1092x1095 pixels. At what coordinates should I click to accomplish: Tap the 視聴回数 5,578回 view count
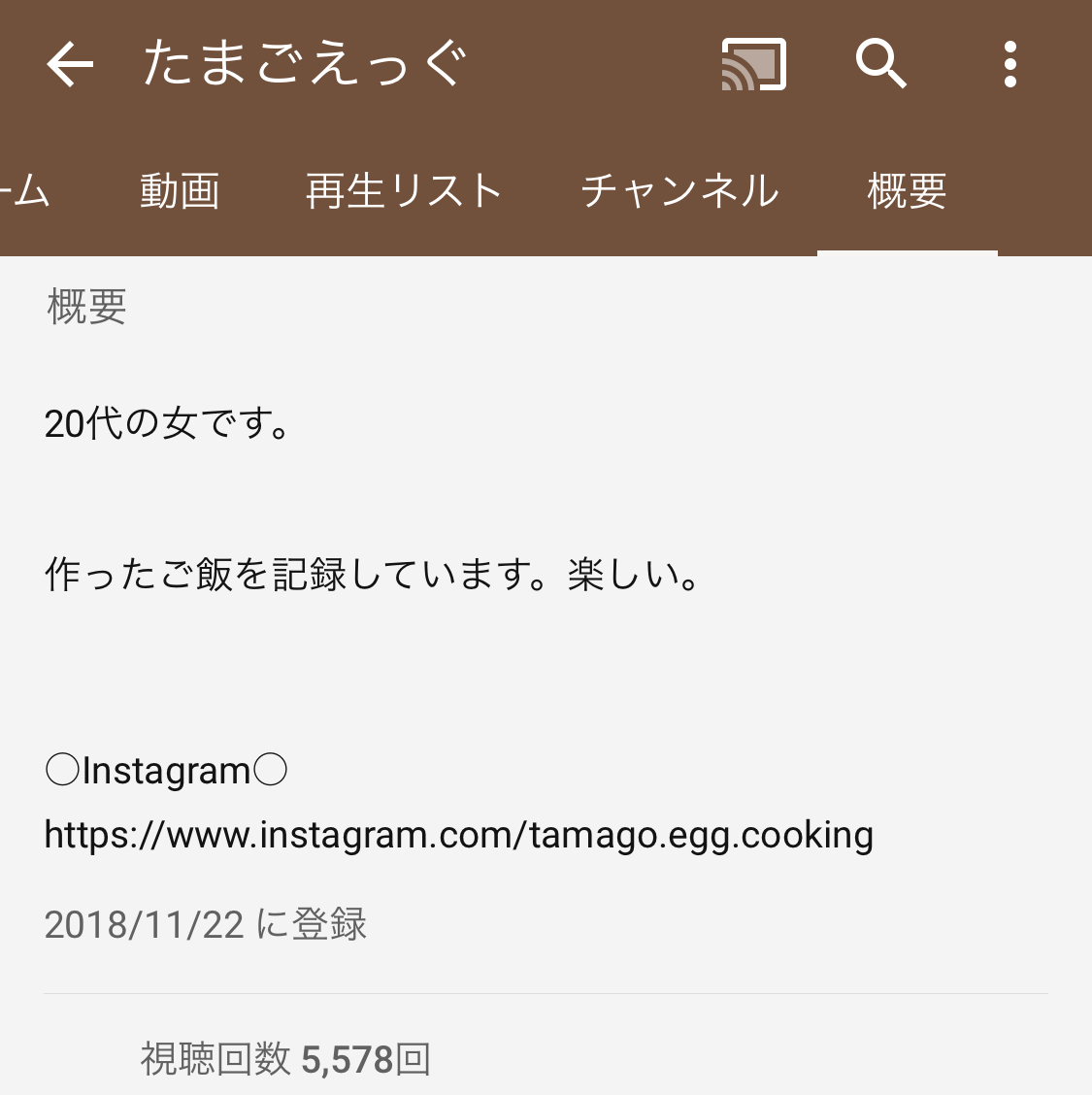[x=285, y=1059]
